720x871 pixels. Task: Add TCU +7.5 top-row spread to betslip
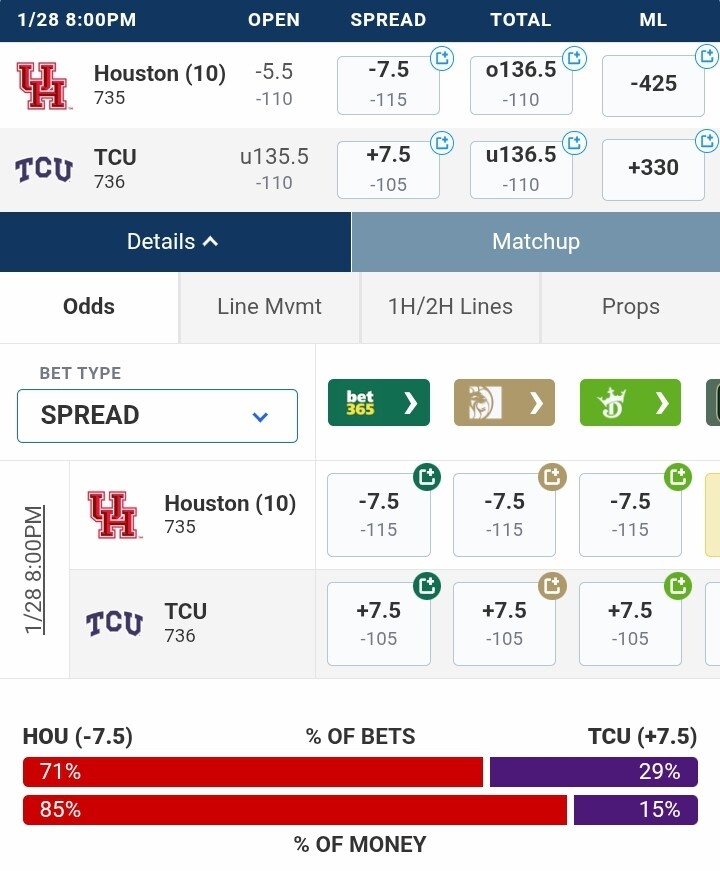[x=441, y=144]
